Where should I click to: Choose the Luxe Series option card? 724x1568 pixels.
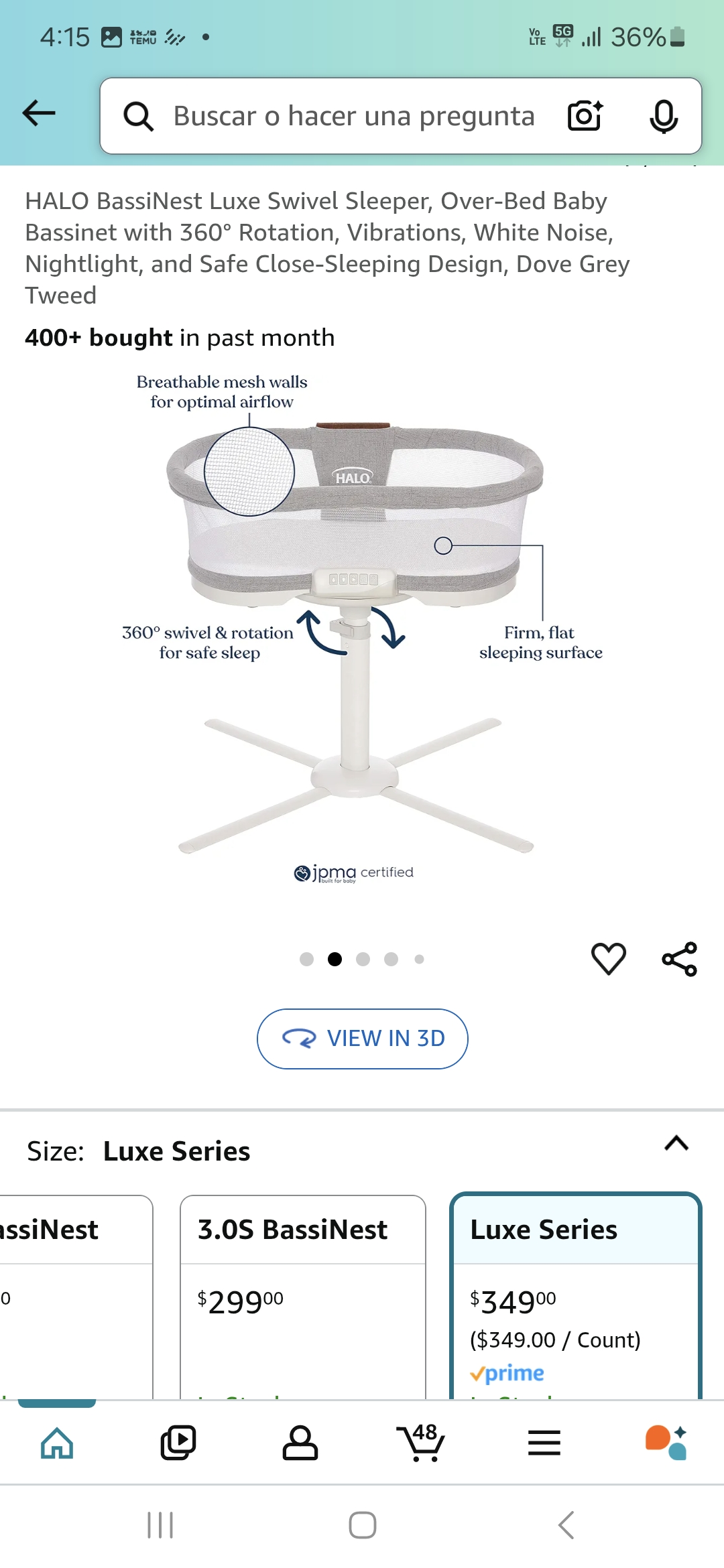tap(576, 1297)
